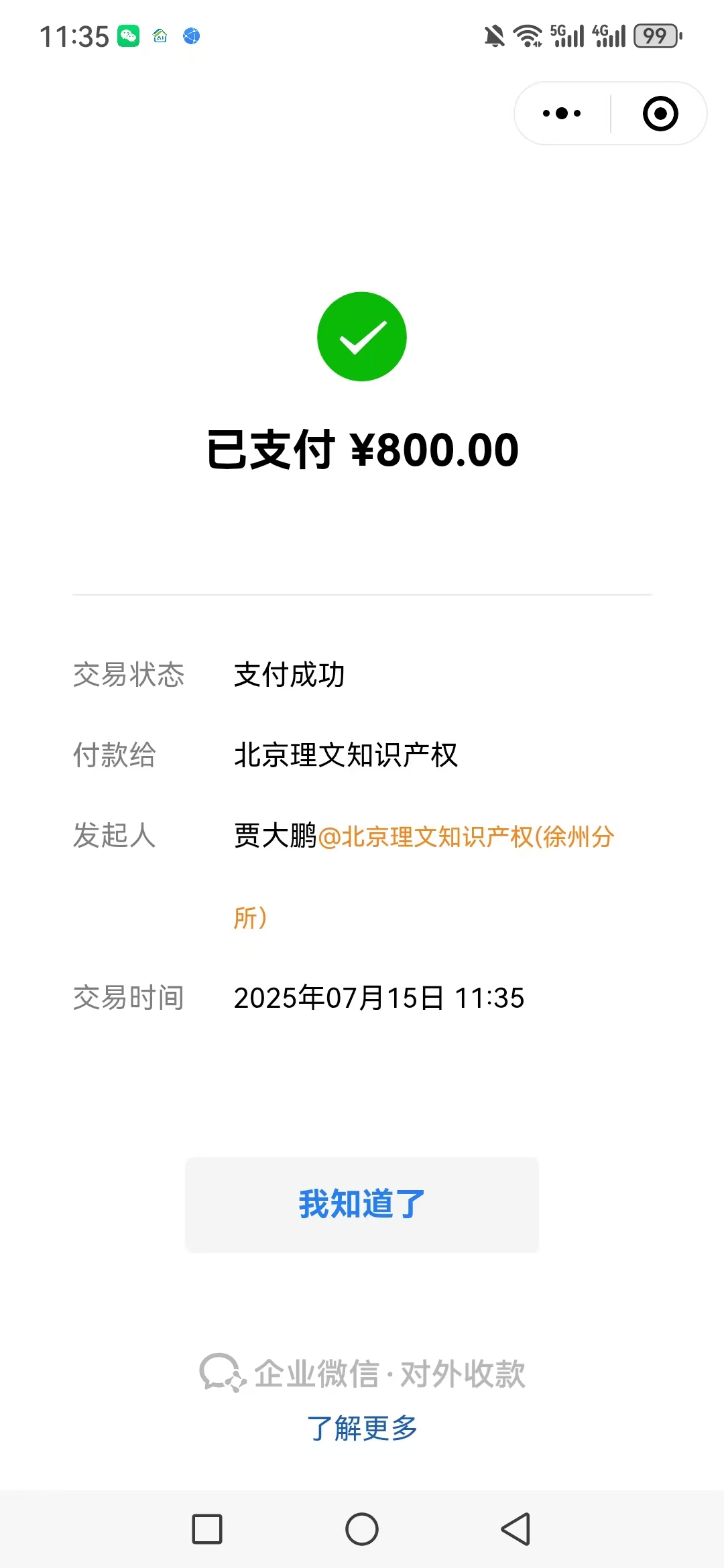Viewport: 724px width, 1568px height.
Task: Go back using the system back button
Action: click(516, 1529)
